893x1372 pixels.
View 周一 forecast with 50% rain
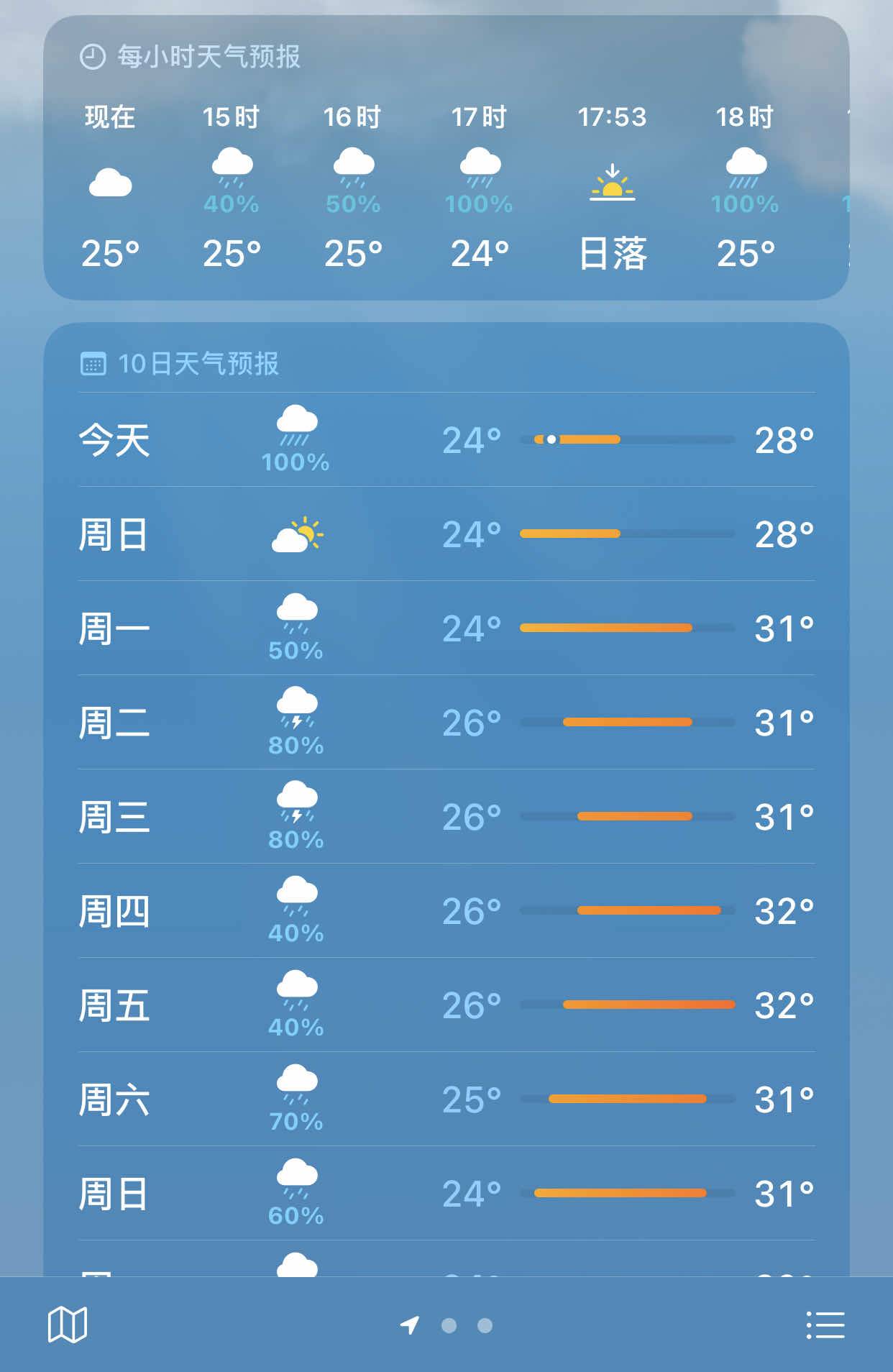click(x=446, y=628)
